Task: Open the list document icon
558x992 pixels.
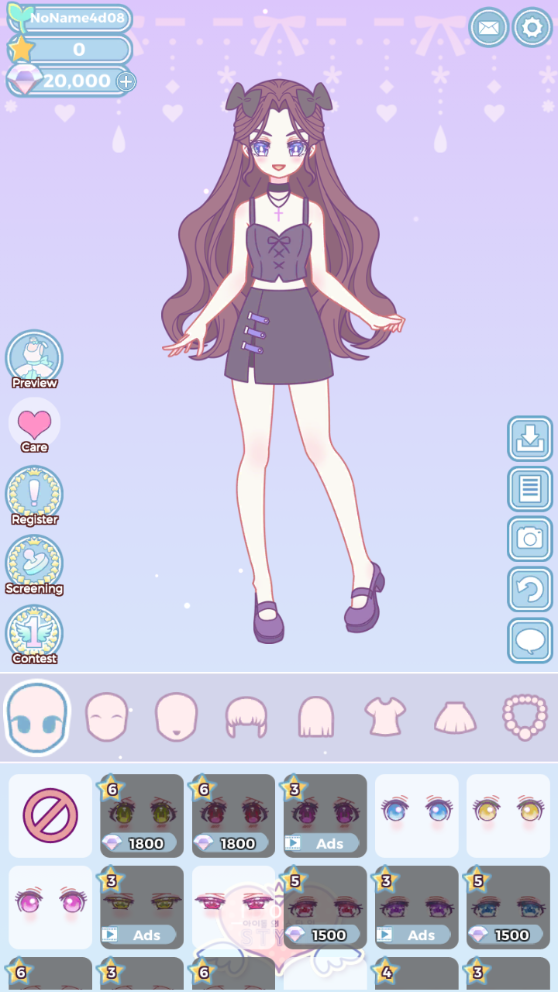Action: (x=530, y=488)
